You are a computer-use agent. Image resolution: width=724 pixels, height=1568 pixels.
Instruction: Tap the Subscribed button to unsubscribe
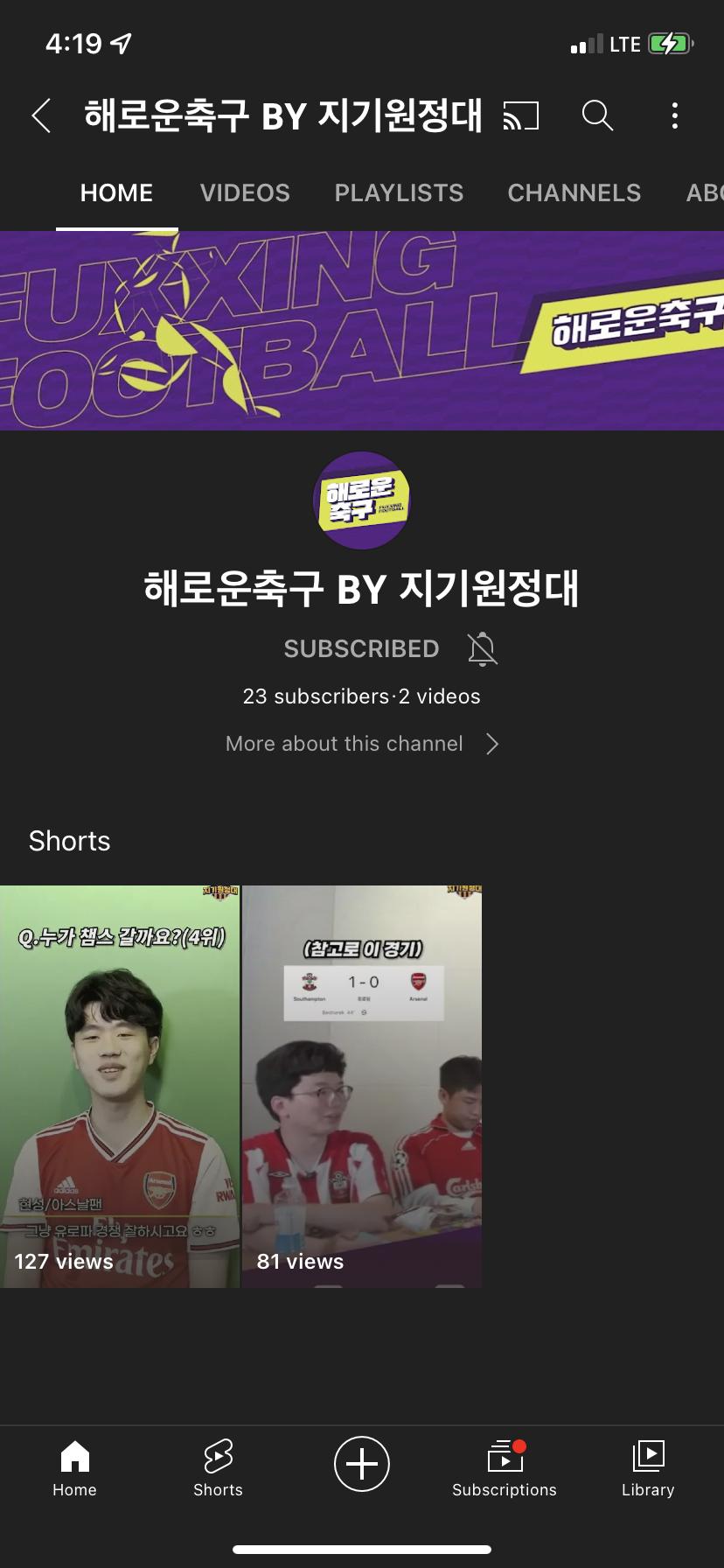[360, 648]
